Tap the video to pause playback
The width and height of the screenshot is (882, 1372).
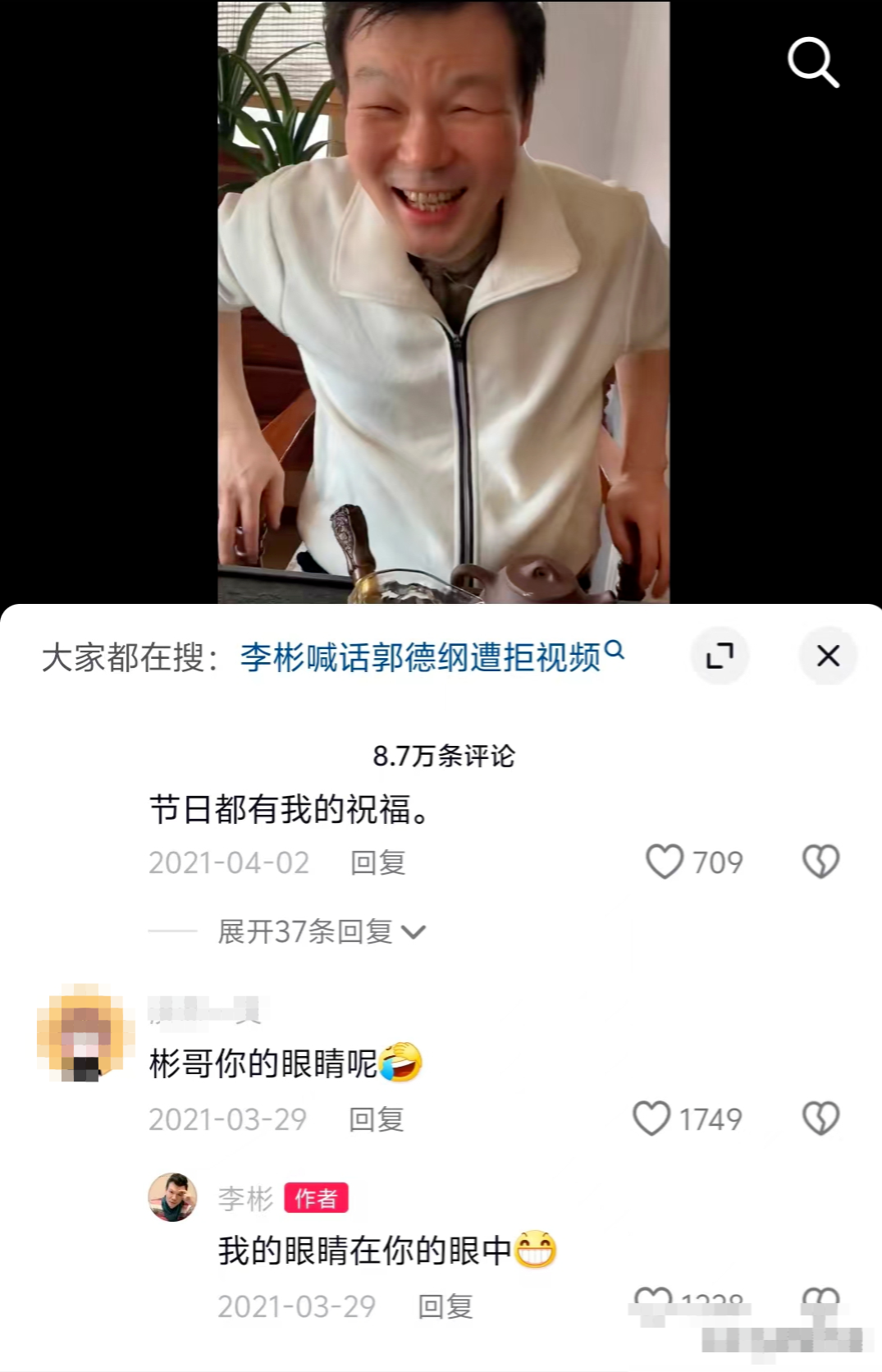[x=443, y=328]
